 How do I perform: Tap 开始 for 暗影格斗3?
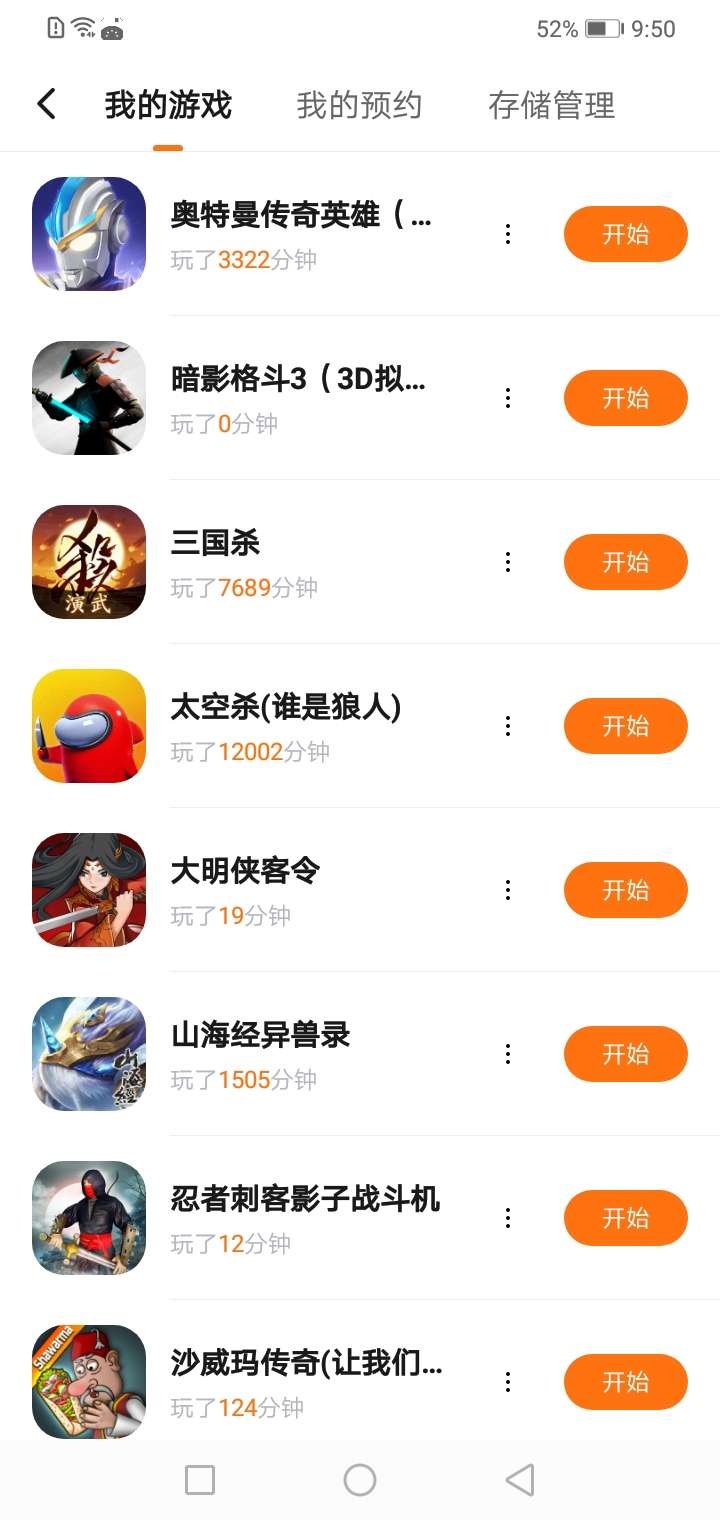pyautogui.click(x=625, y=398)
